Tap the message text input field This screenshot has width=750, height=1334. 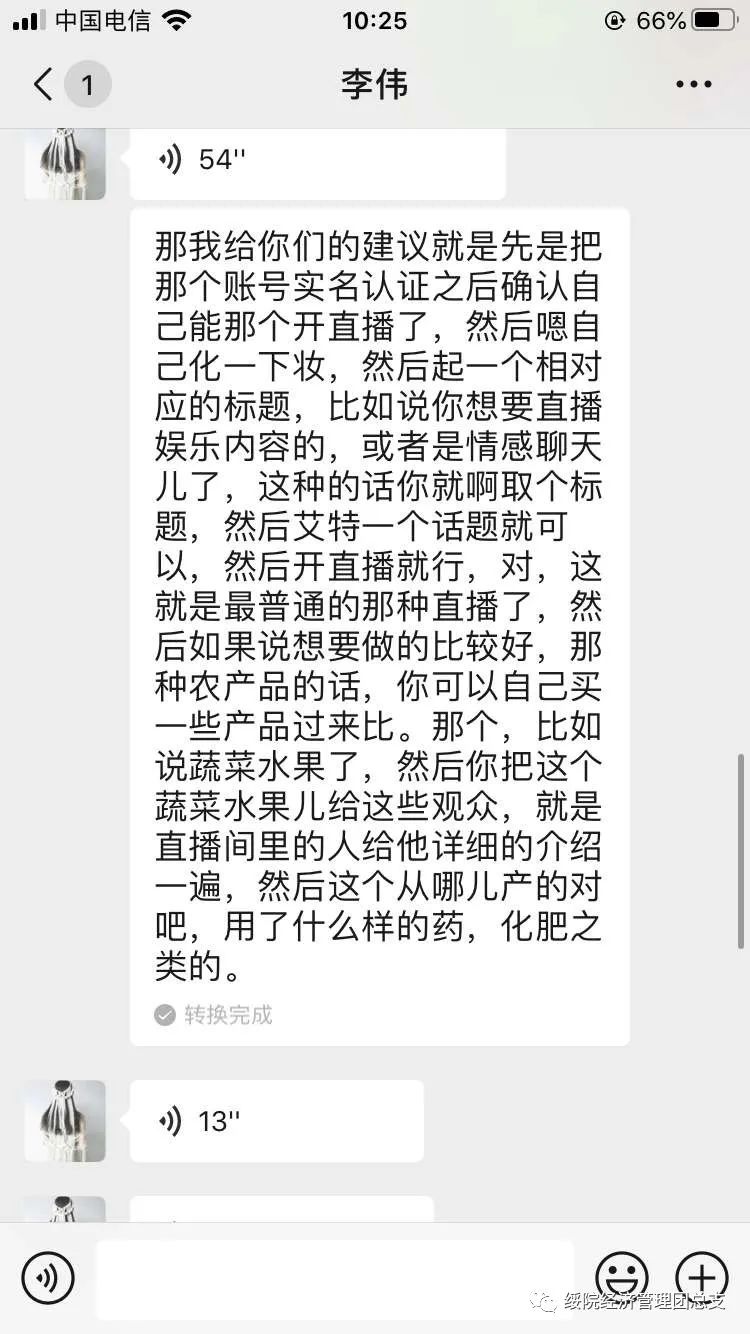point(335,1278)
